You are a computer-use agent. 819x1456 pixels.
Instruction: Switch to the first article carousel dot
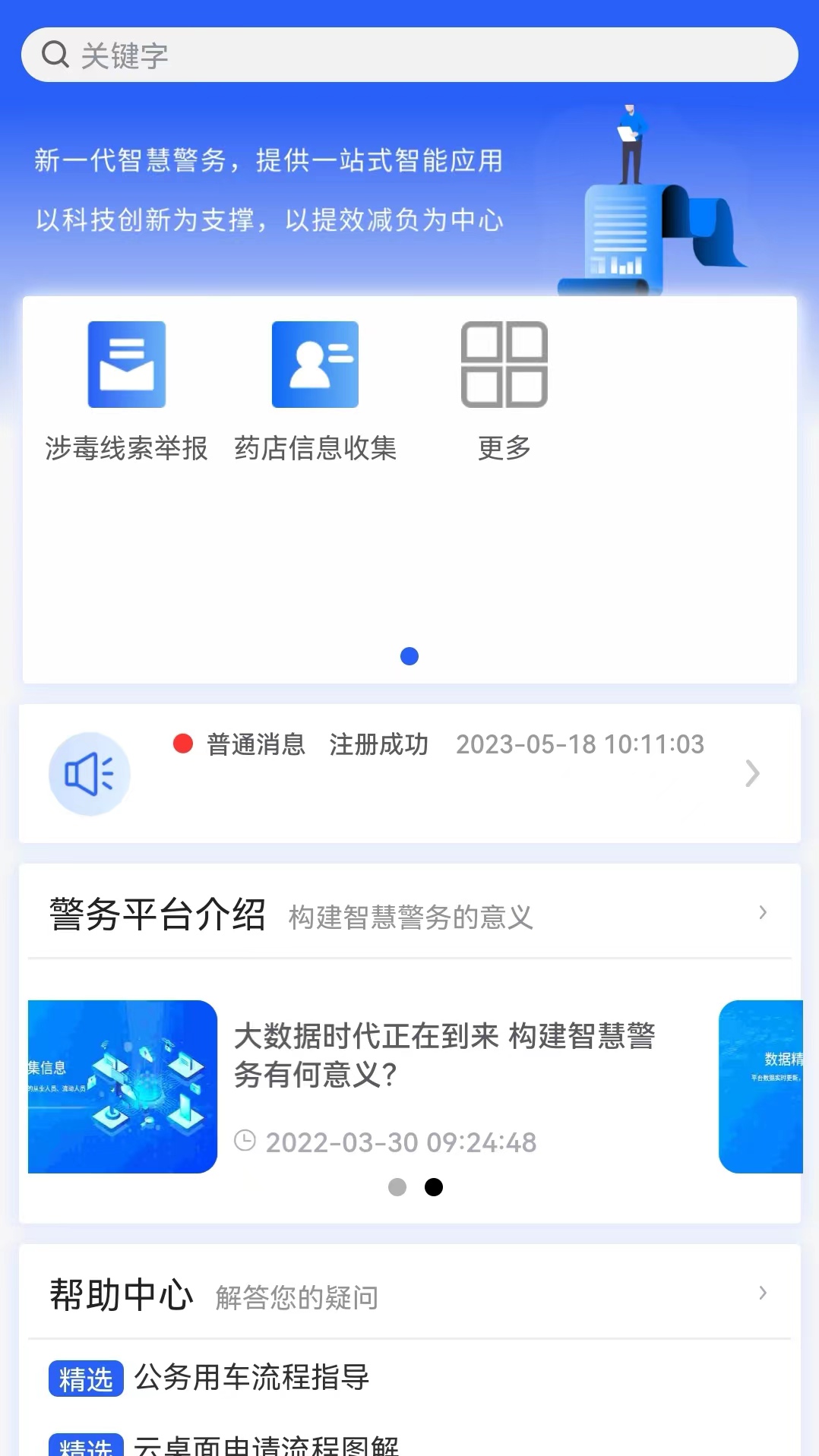coord(397,1187)
